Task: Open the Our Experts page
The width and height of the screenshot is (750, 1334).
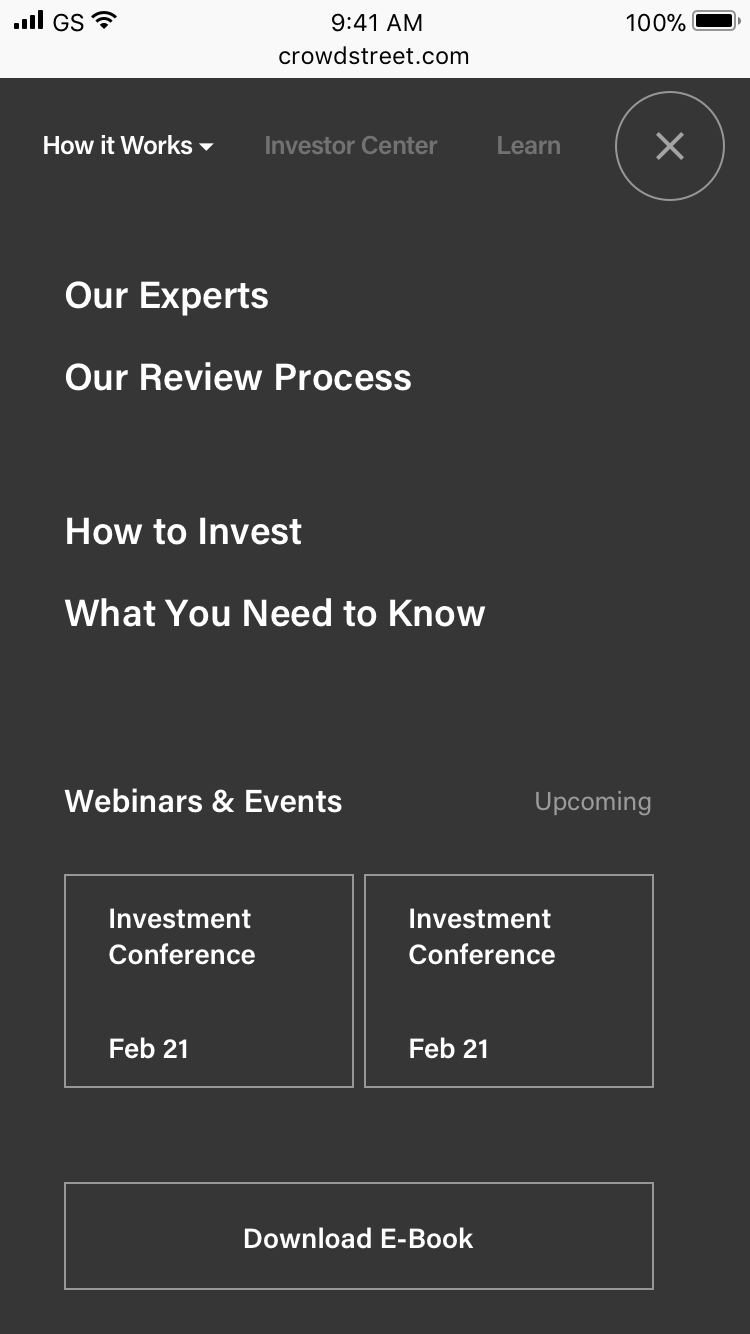Action: pyautogui.click(x=167, y=296)
